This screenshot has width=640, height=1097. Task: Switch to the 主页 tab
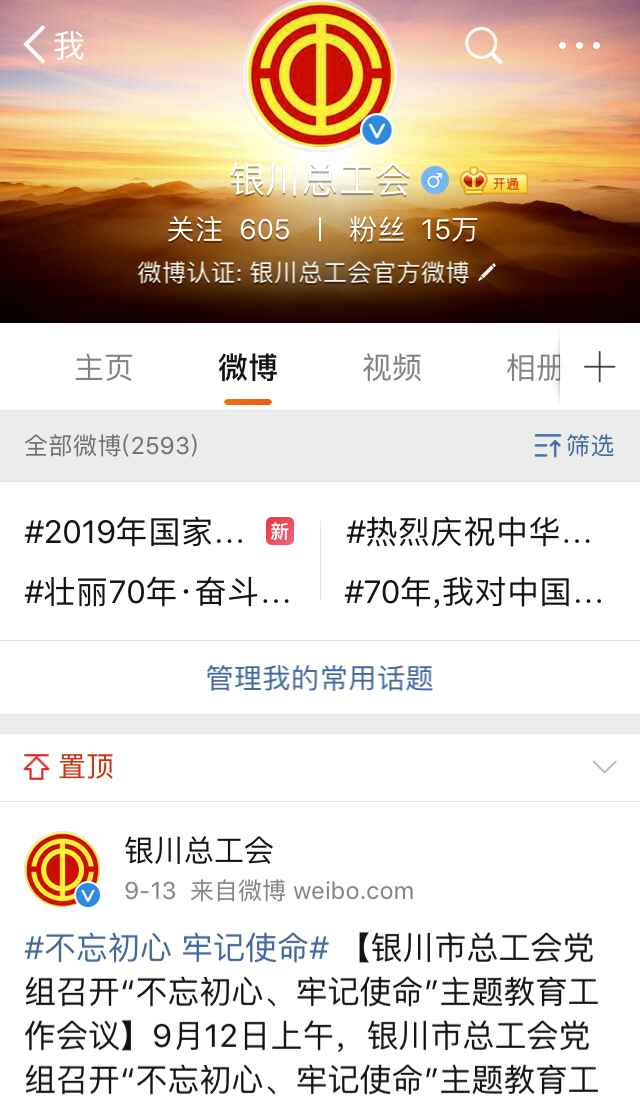(x=104, y=367)
